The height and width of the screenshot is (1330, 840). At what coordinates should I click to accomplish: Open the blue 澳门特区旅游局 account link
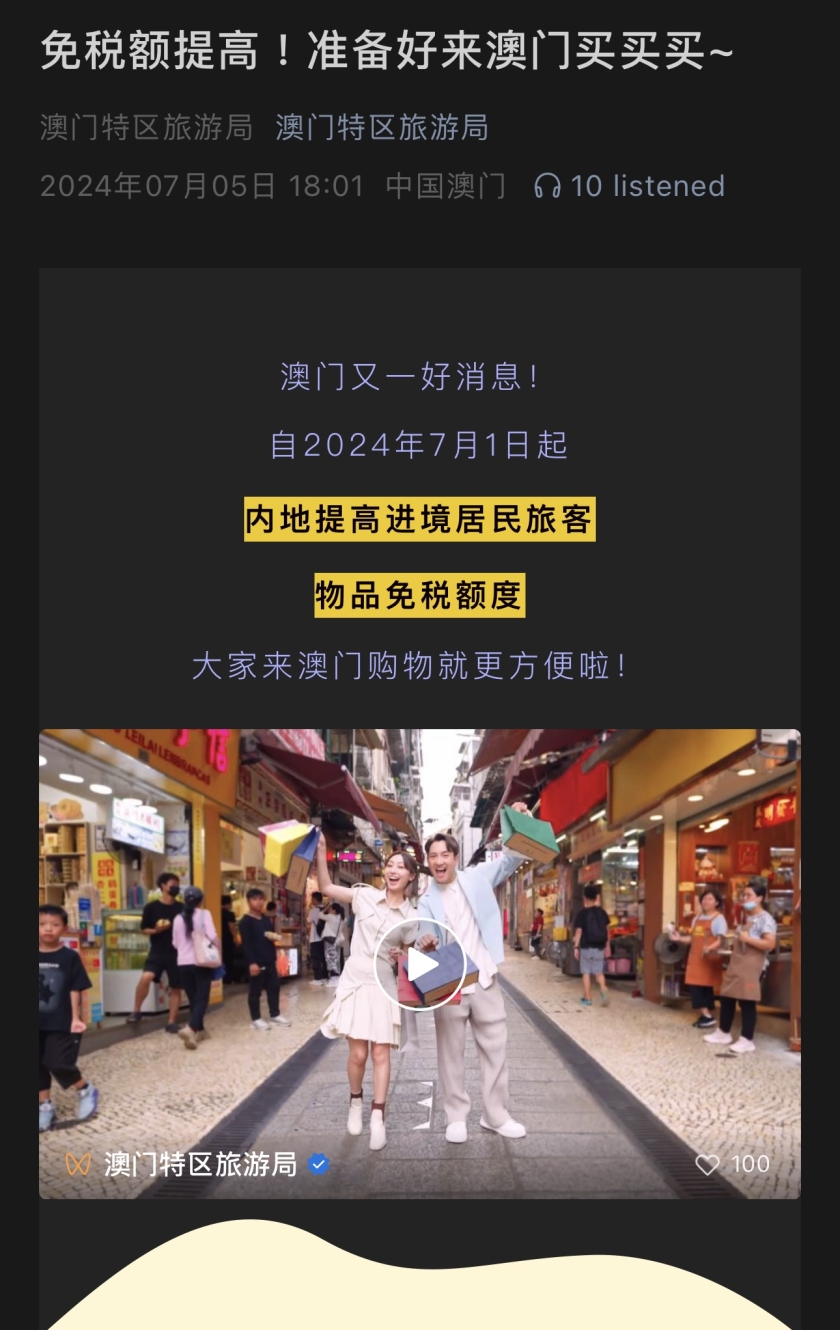[381, 128]
